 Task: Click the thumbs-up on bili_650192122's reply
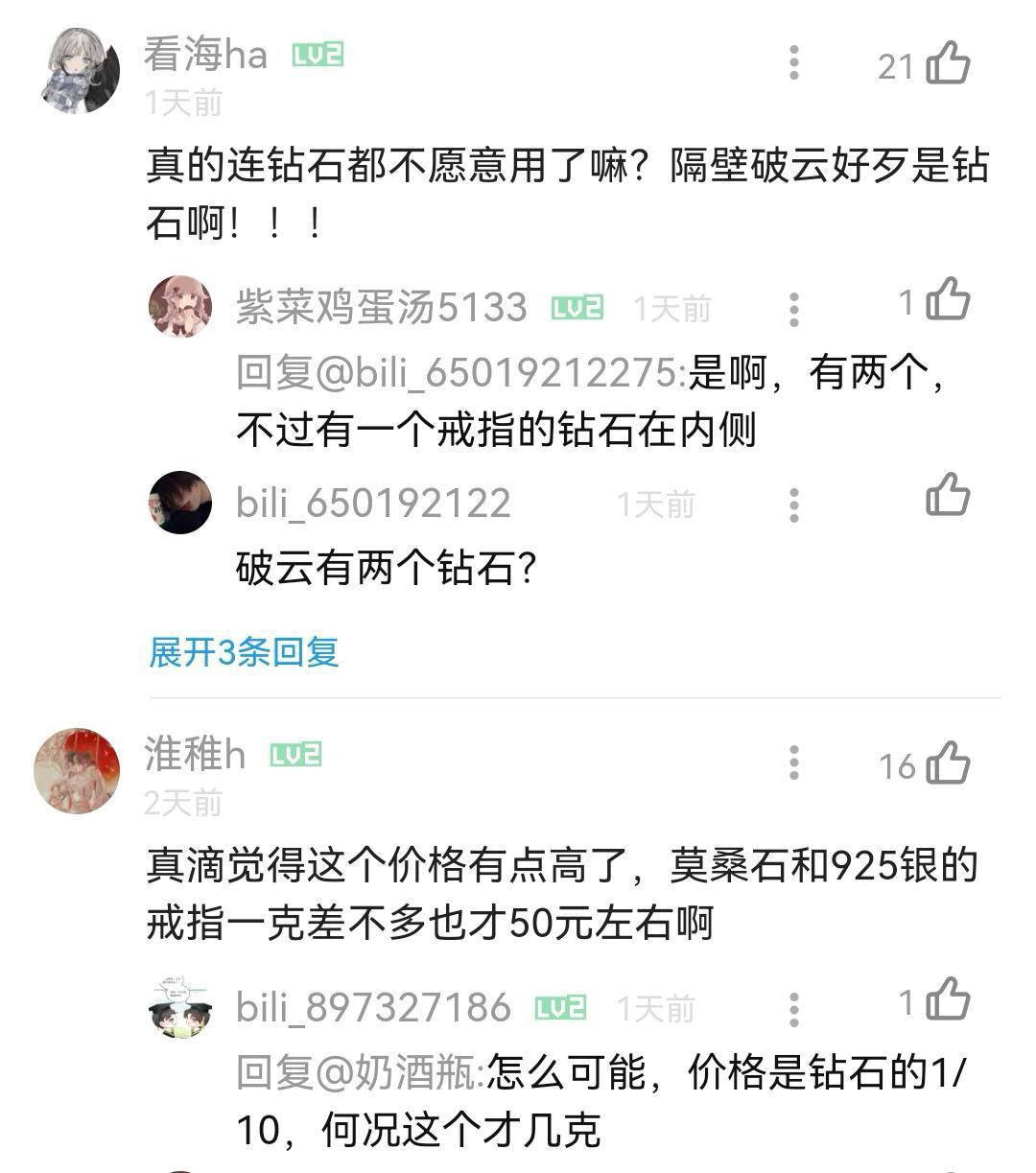[x=948, y=497]
